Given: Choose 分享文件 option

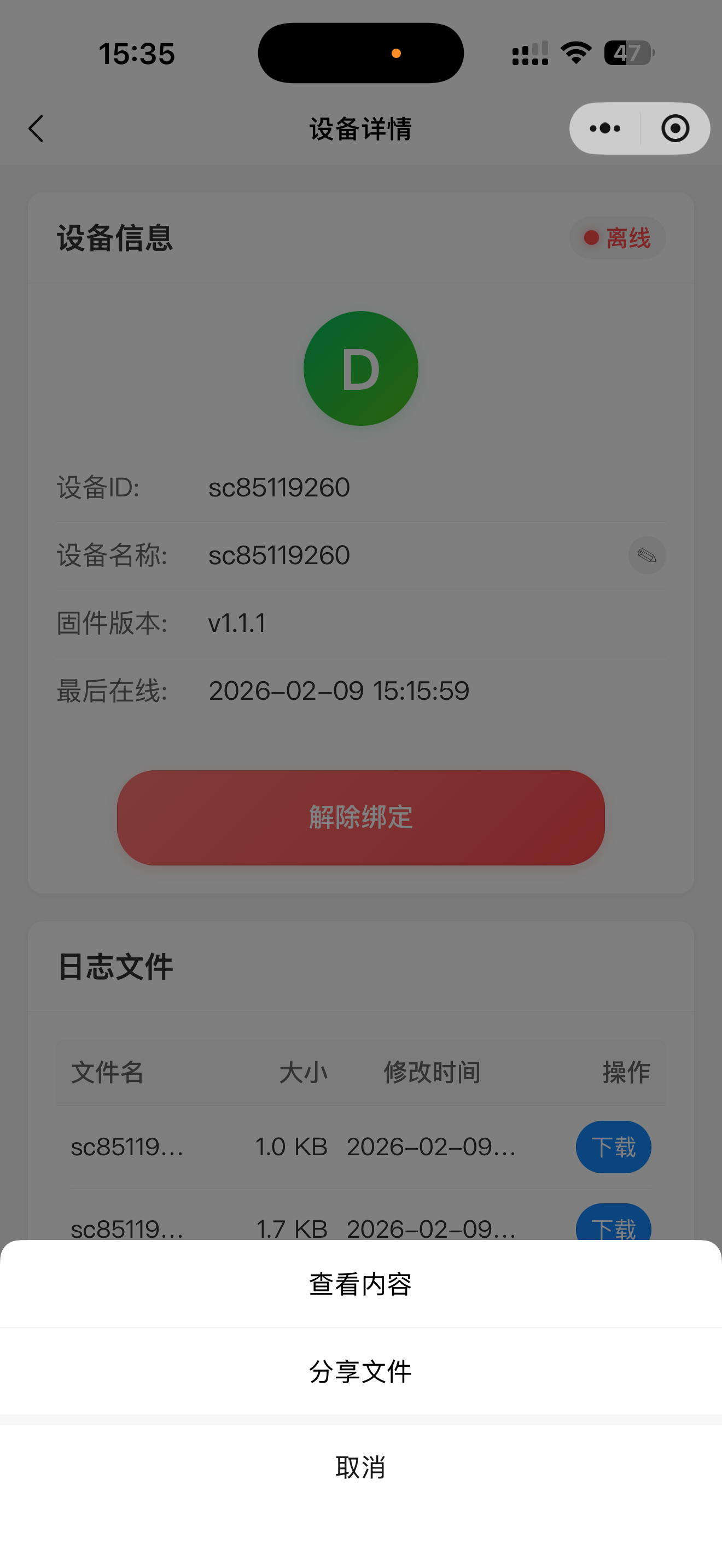Looking at the screenshot, I should (361, 1371).
